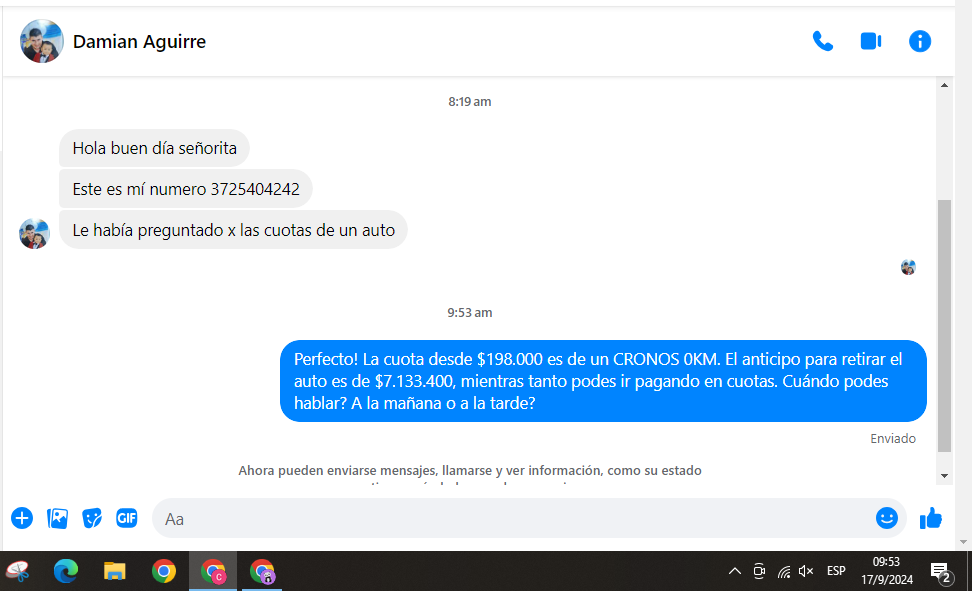The width and height of the screenshot is (972, 591).
Task: Click the scrollbar's down arrow
Action: pos(945,475)
